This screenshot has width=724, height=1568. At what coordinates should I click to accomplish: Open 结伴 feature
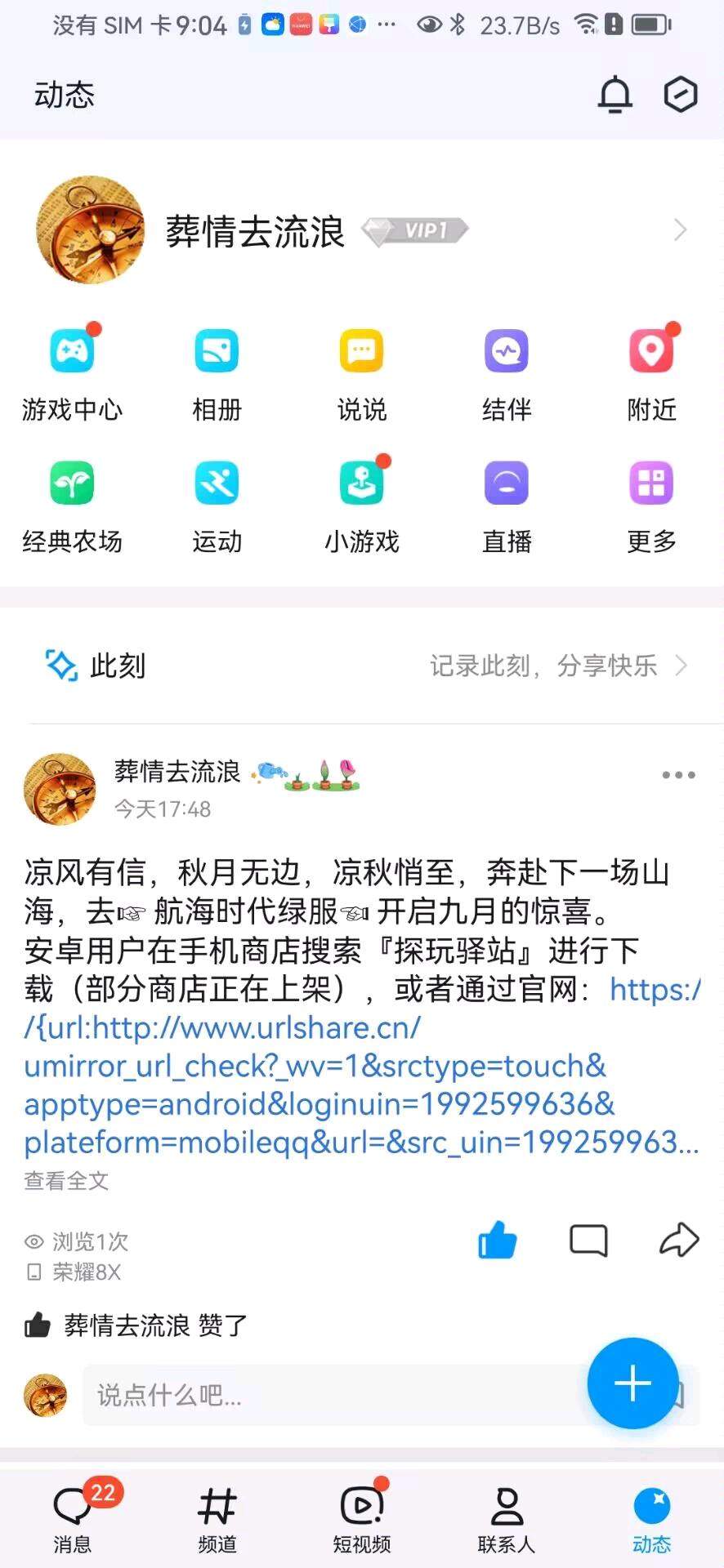(507, 372)
